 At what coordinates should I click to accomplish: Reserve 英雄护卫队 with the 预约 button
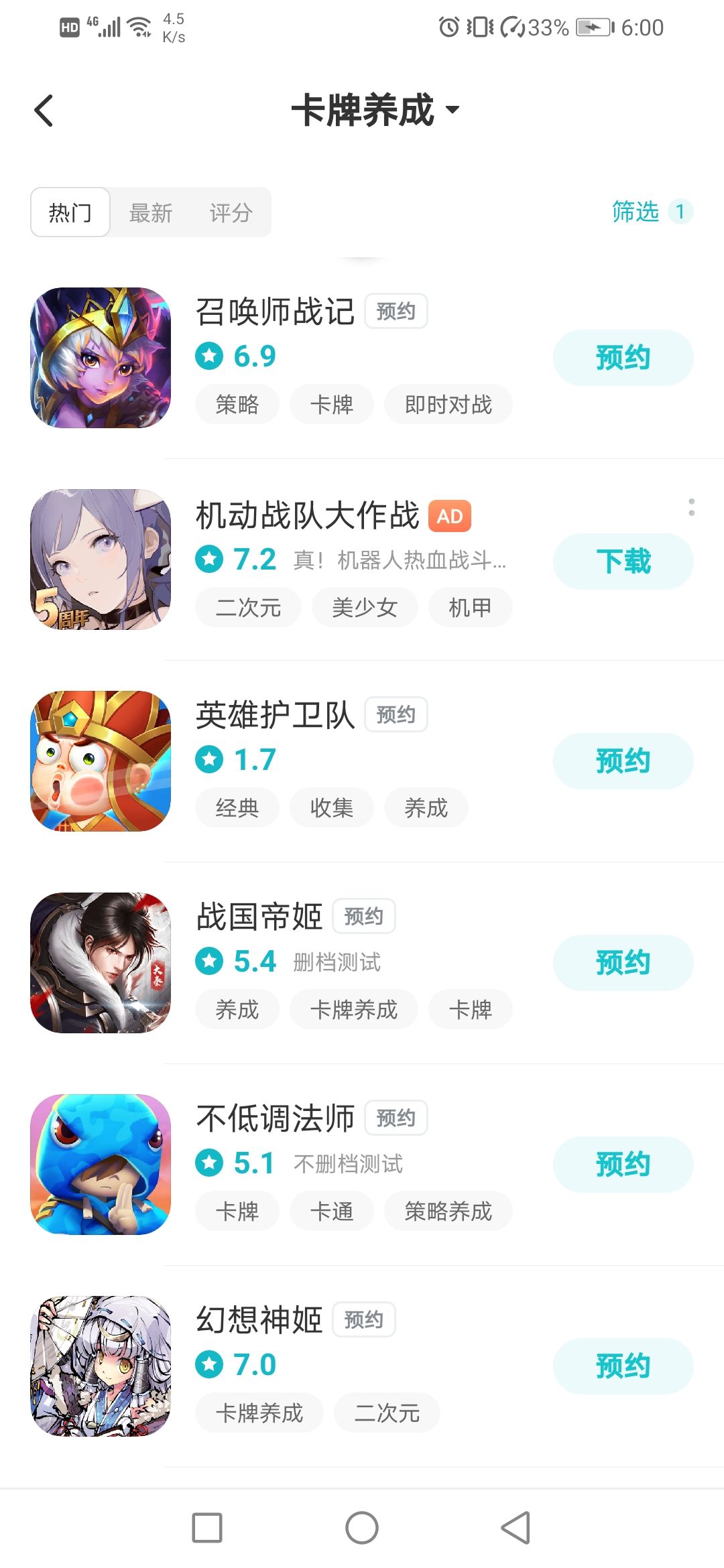pyautogui.click(x=622, y=761)
